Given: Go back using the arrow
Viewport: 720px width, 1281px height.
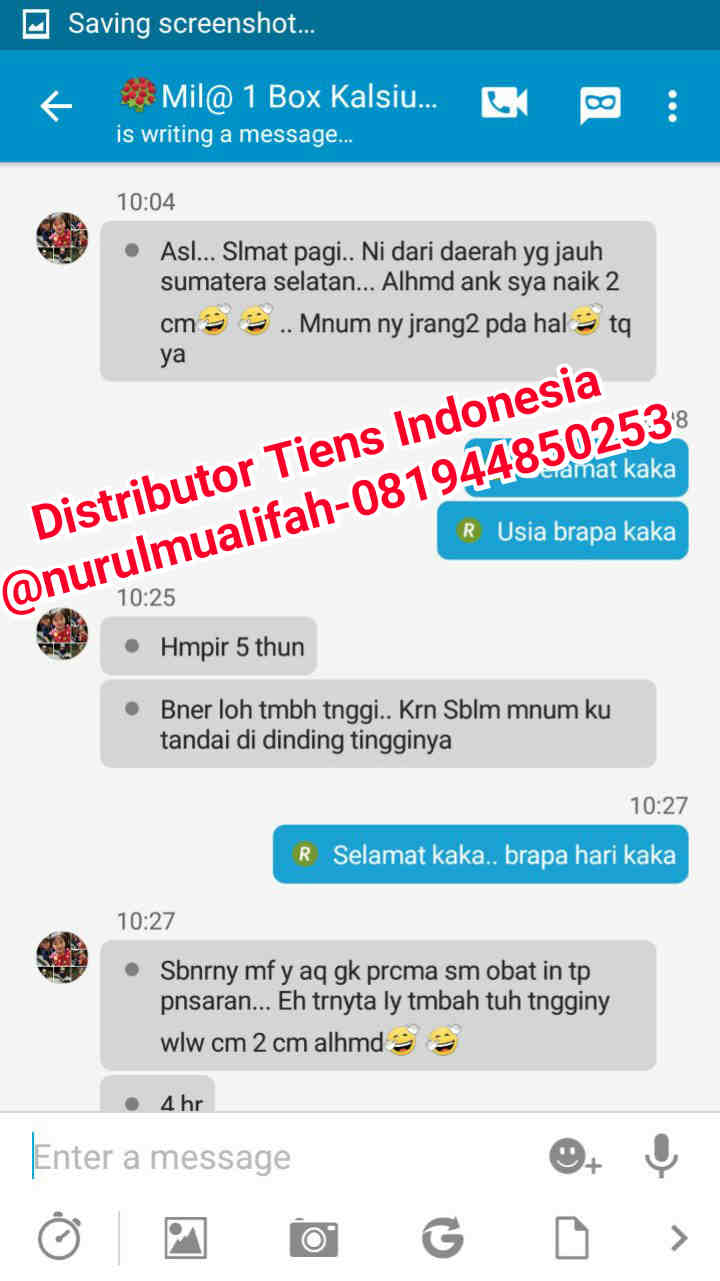Looking at the screenshot, I should [56, 106].
